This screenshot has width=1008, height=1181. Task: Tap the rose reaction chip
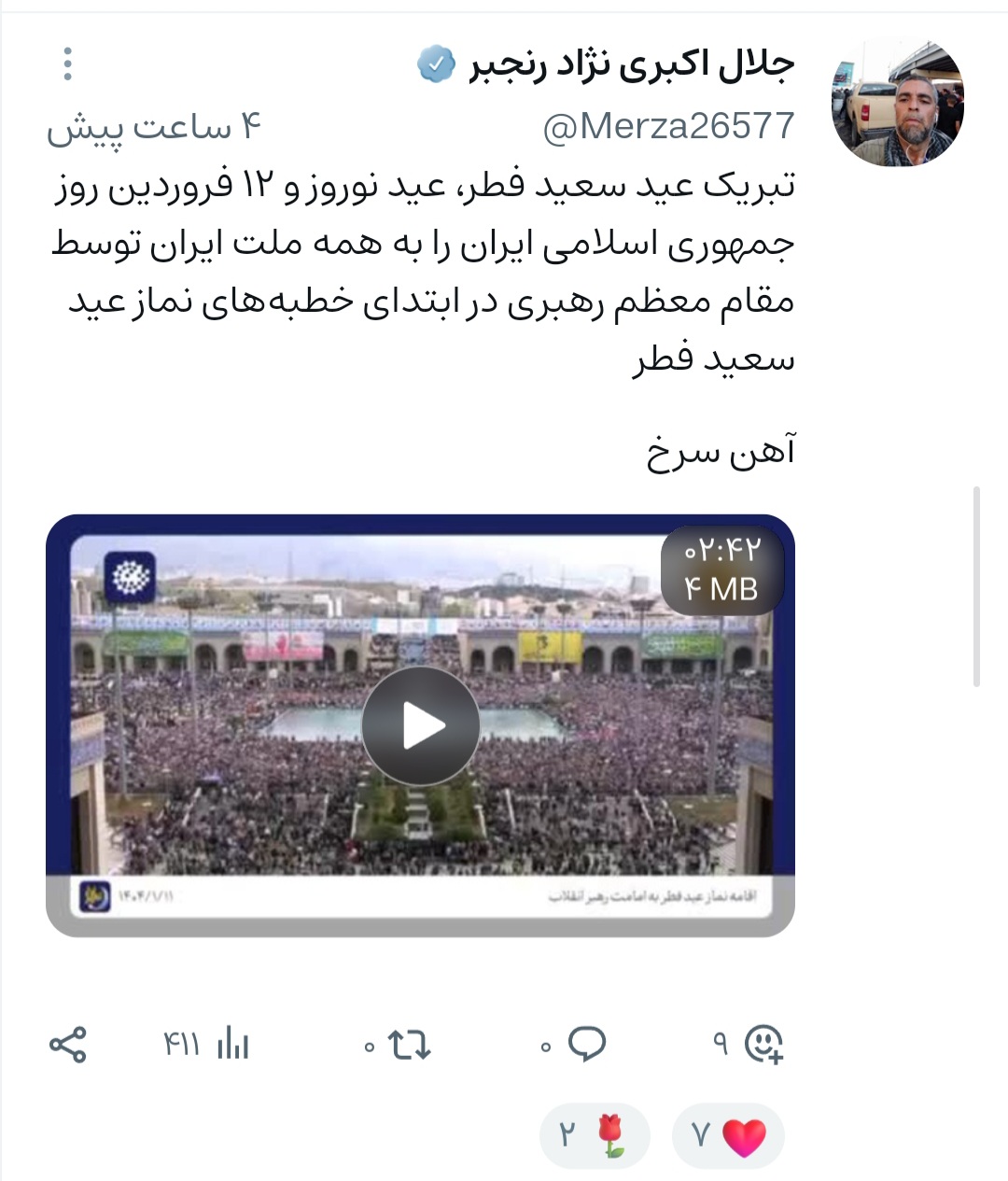click(x=594, y=1136)
